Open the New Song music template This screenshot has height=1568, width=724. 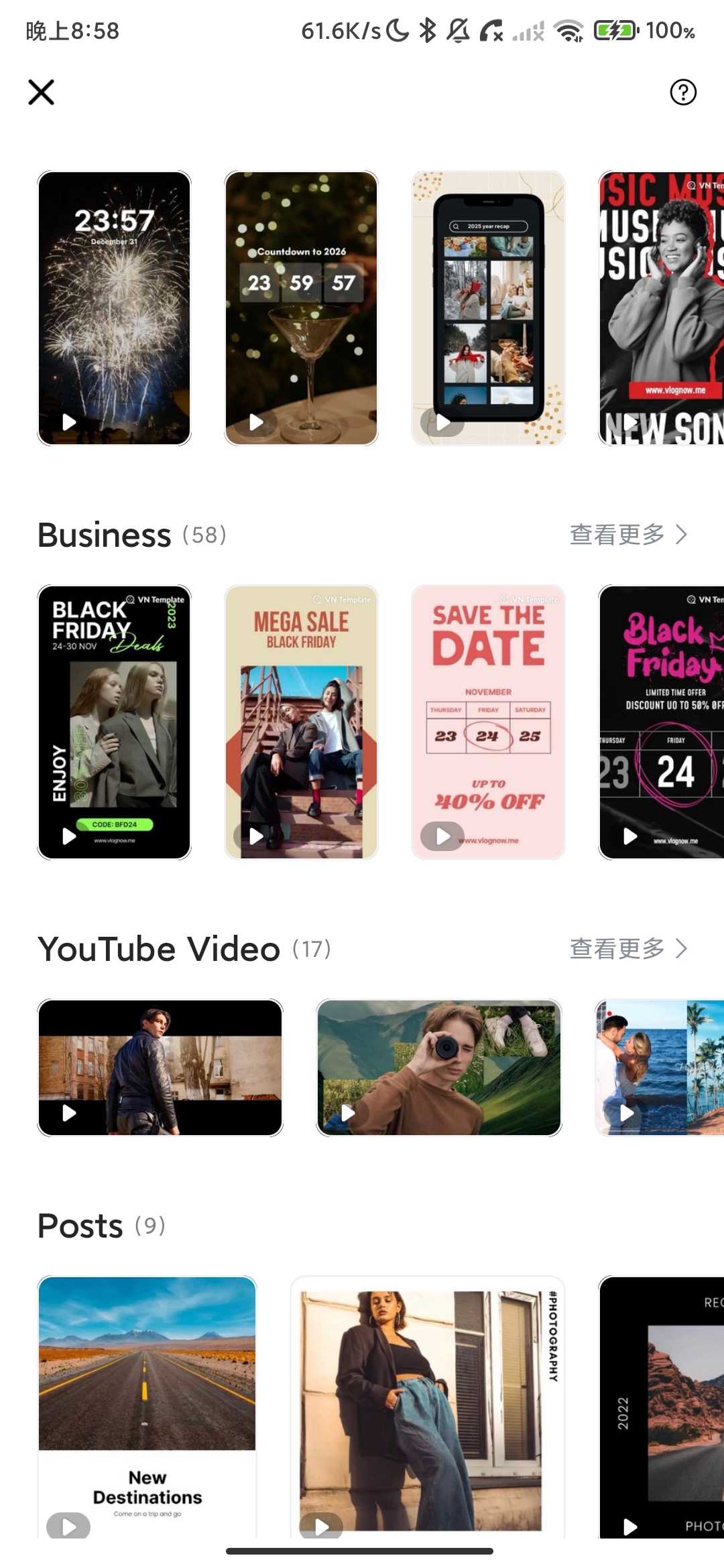(x=661, y=308)
